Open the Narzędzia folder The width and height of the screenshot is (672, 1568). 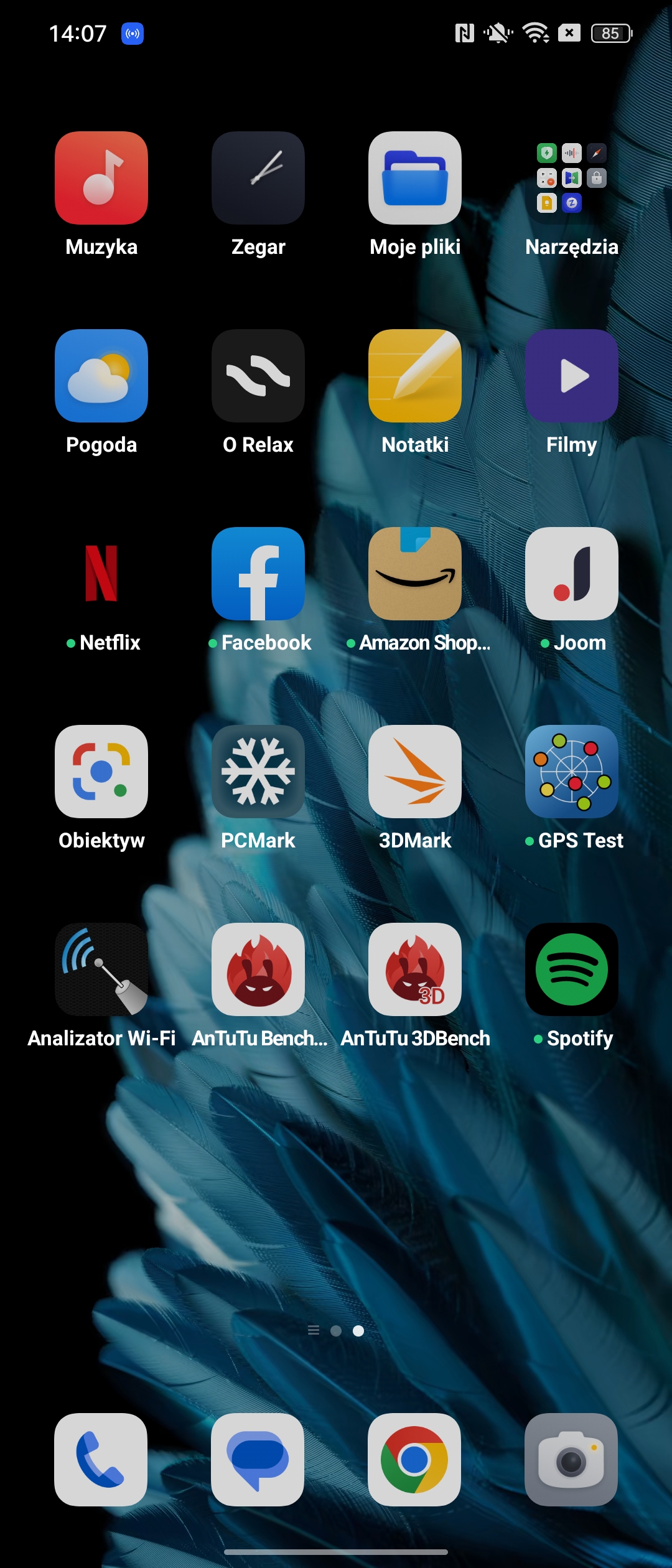coord(571,179)
